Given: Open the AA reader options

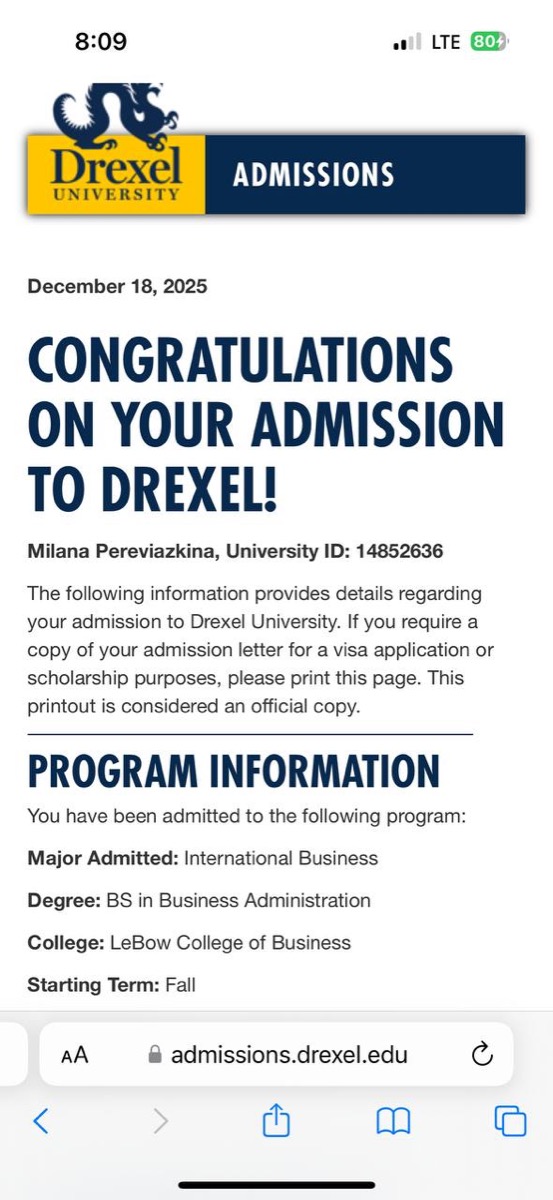Looking at the screenshot, I should pos(75,1055).
